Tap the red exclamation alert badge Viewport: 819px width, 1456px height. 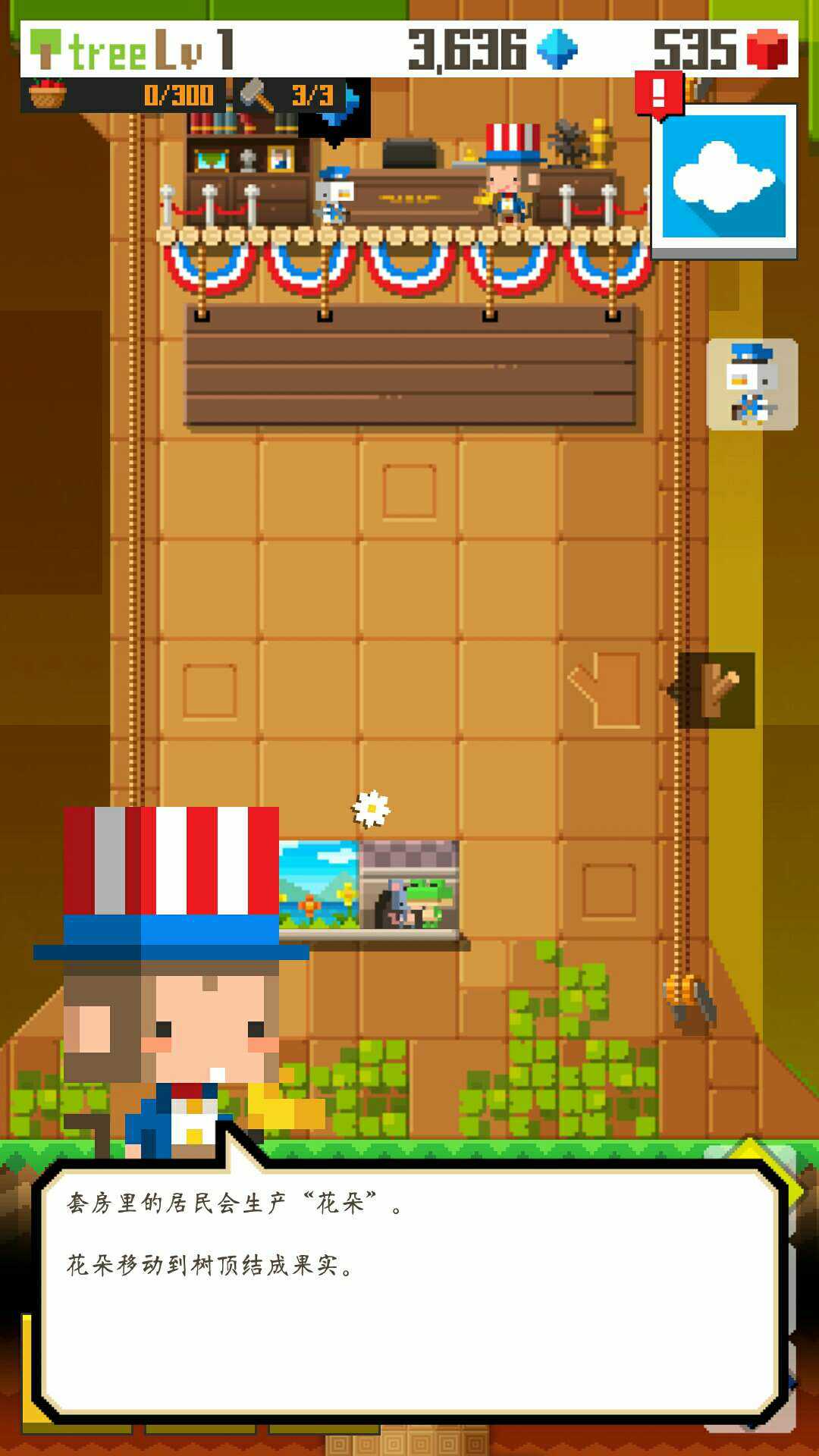[x=658, y=94]
